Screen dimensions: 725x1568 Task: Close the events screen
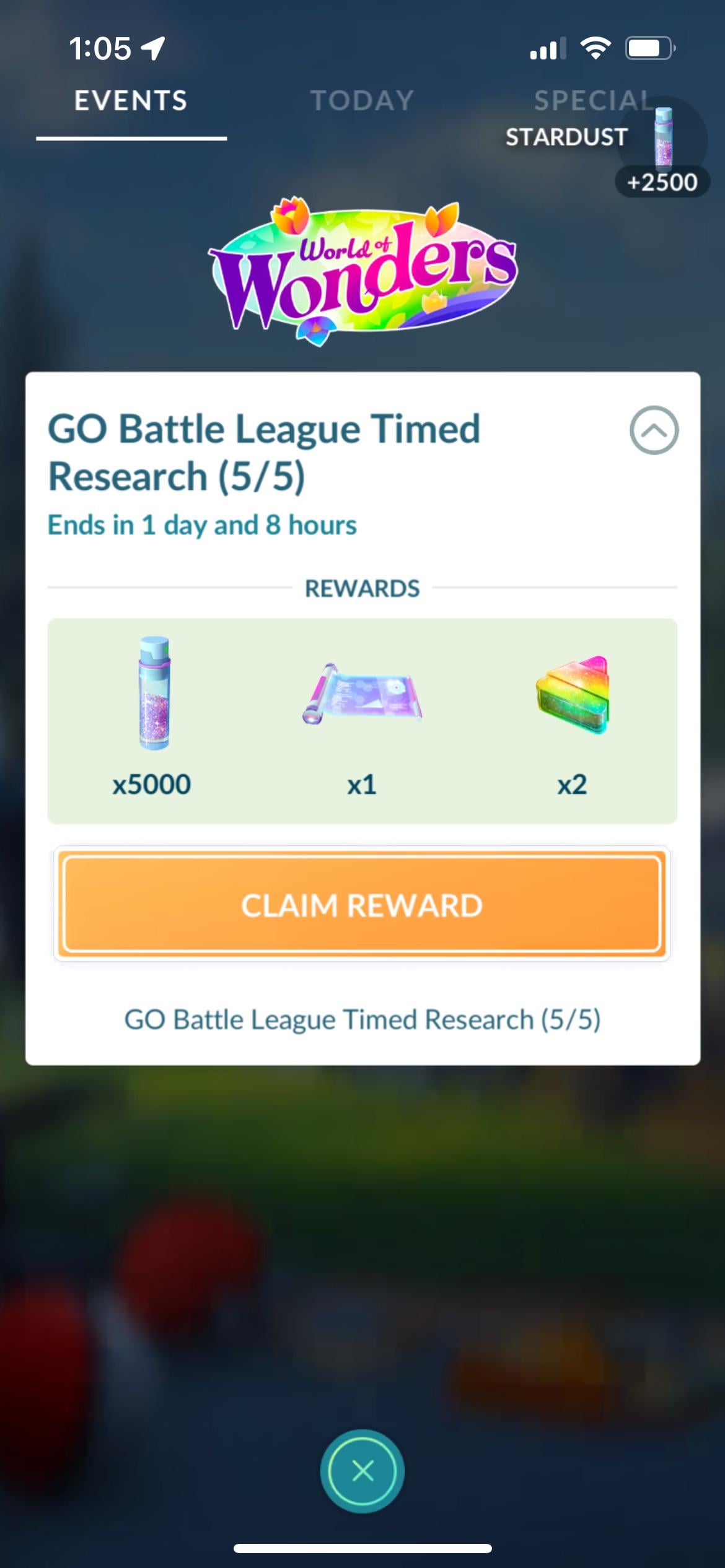pos(362,1471)
